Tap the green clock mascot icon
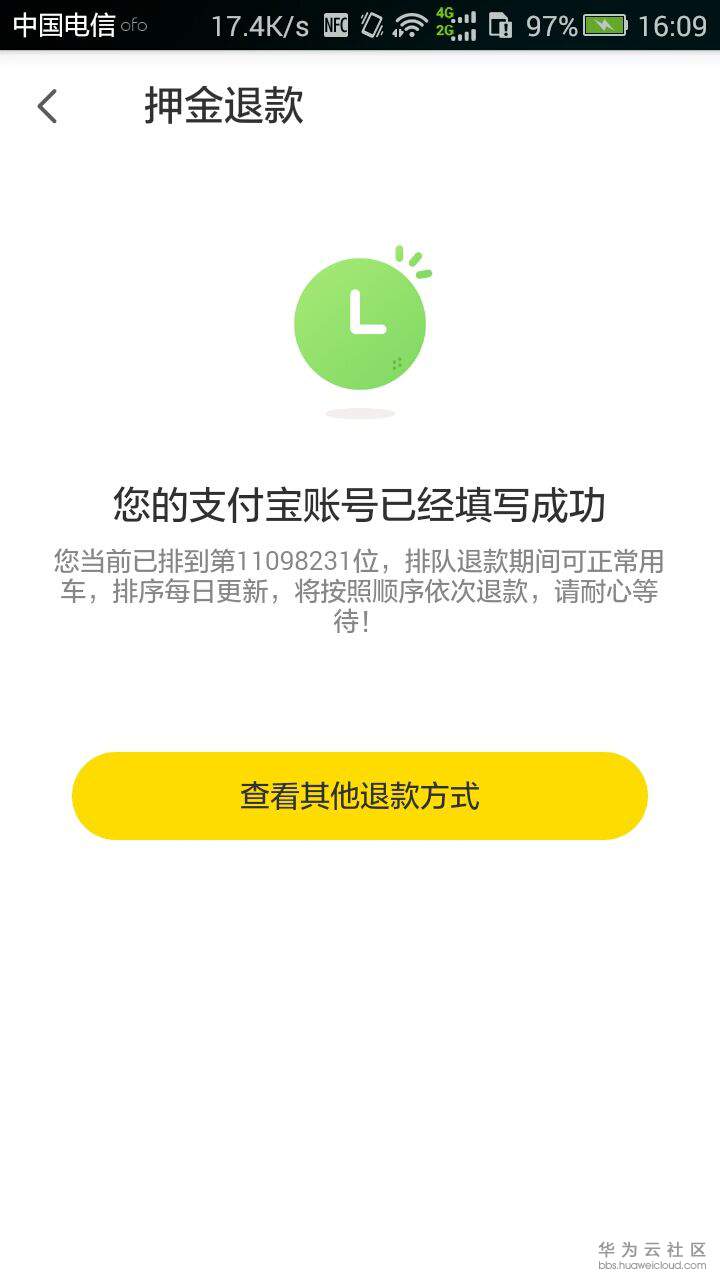Image resolution: width=720 pixels, height=1280 pixels. coord(360,320)
